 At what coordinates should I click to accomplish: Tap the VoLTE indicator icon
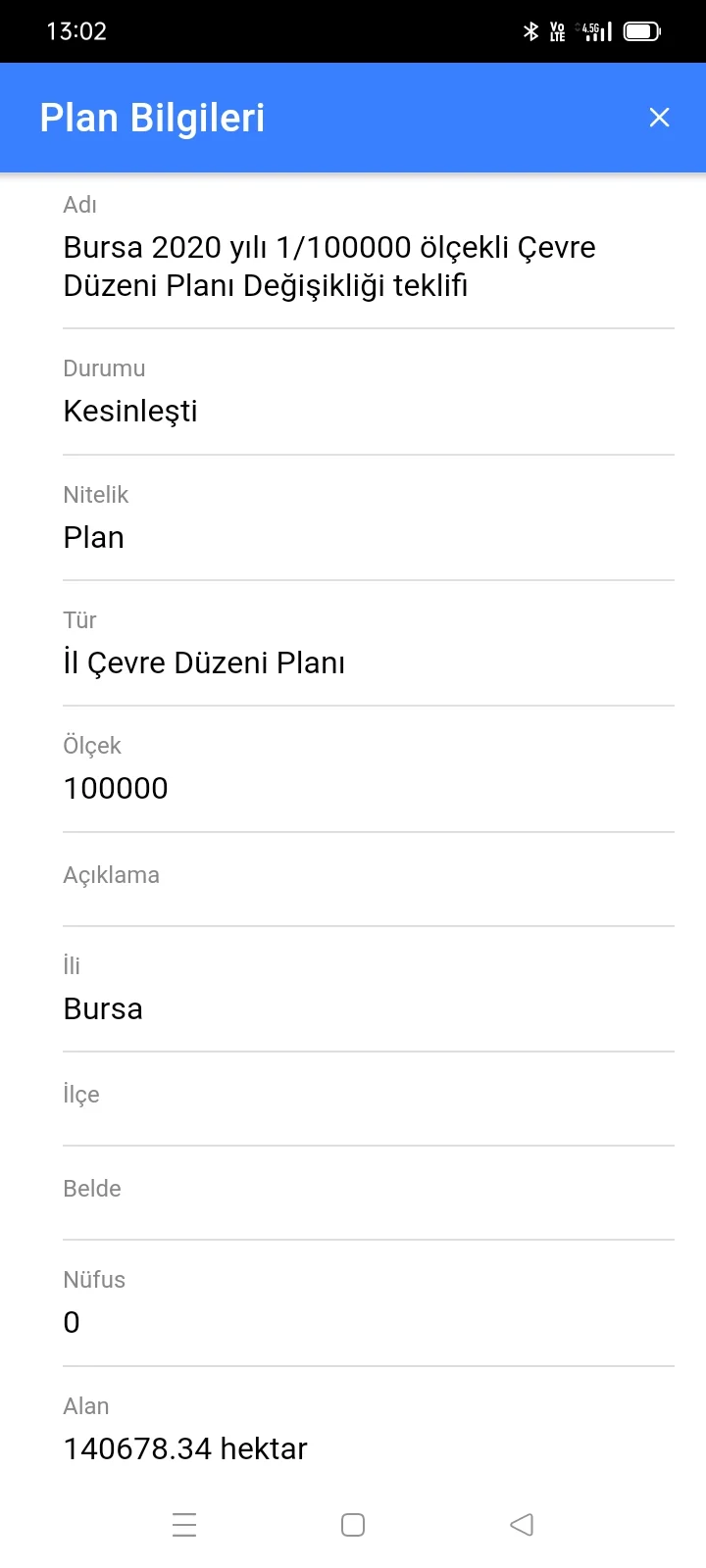click(x=557, y=30)
